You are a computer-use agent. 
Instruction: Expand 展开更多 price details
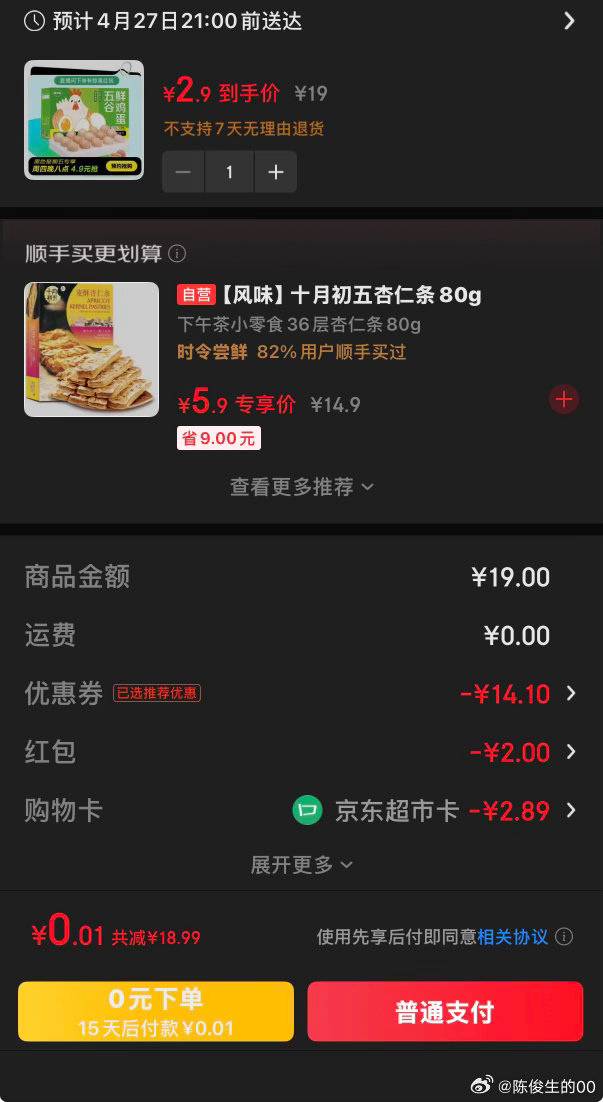302,864
